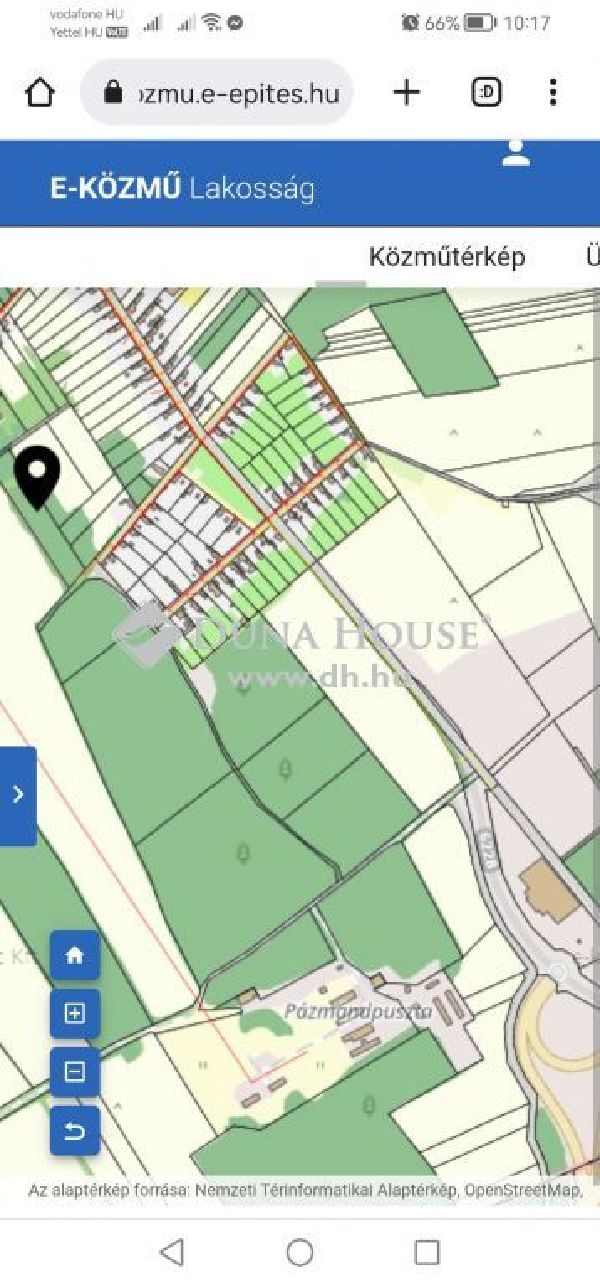
Task: Tap the map undo arrow button
Action: point(75,1131)
